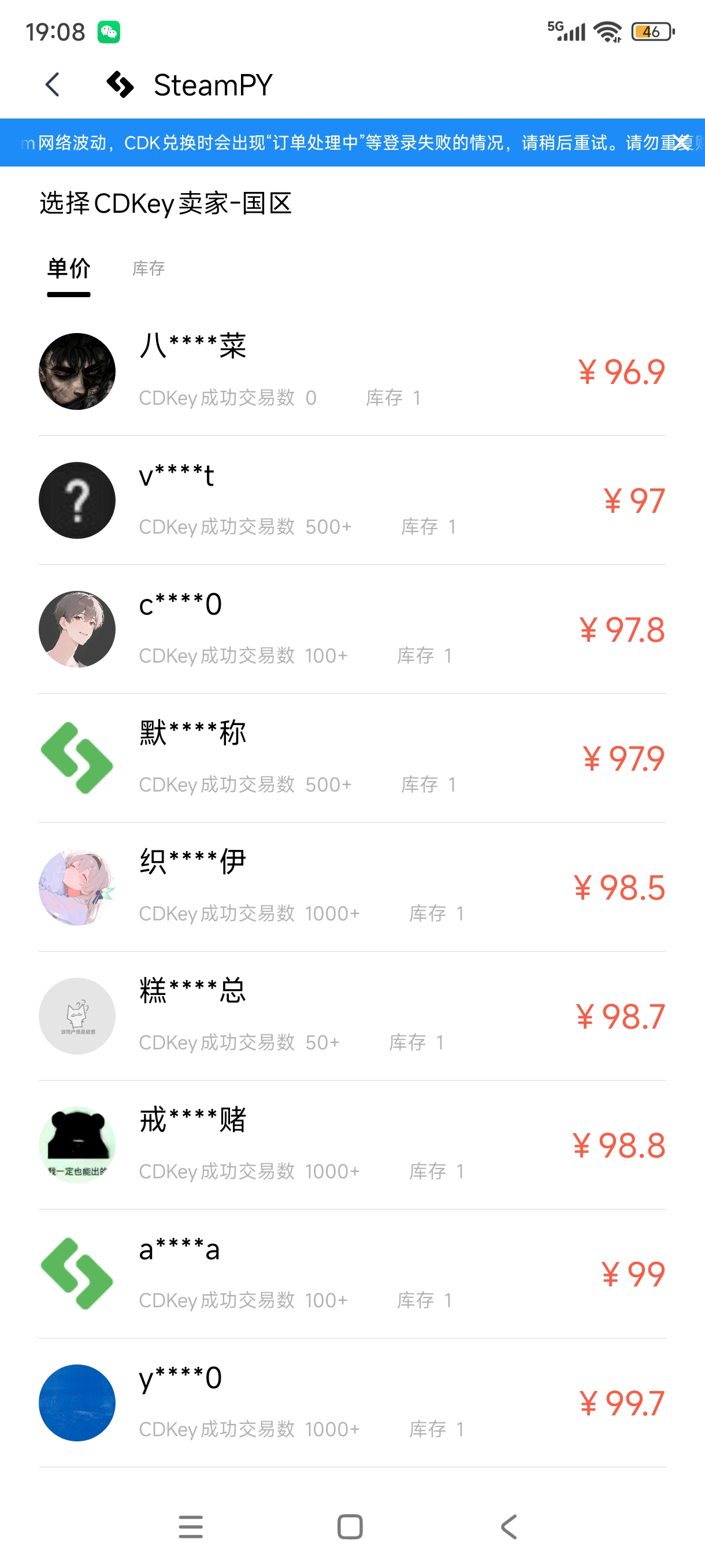Pick the ¥99 offer from seller a****a
Viewport: 705px width, 1568px height.
click(353, 1273)
